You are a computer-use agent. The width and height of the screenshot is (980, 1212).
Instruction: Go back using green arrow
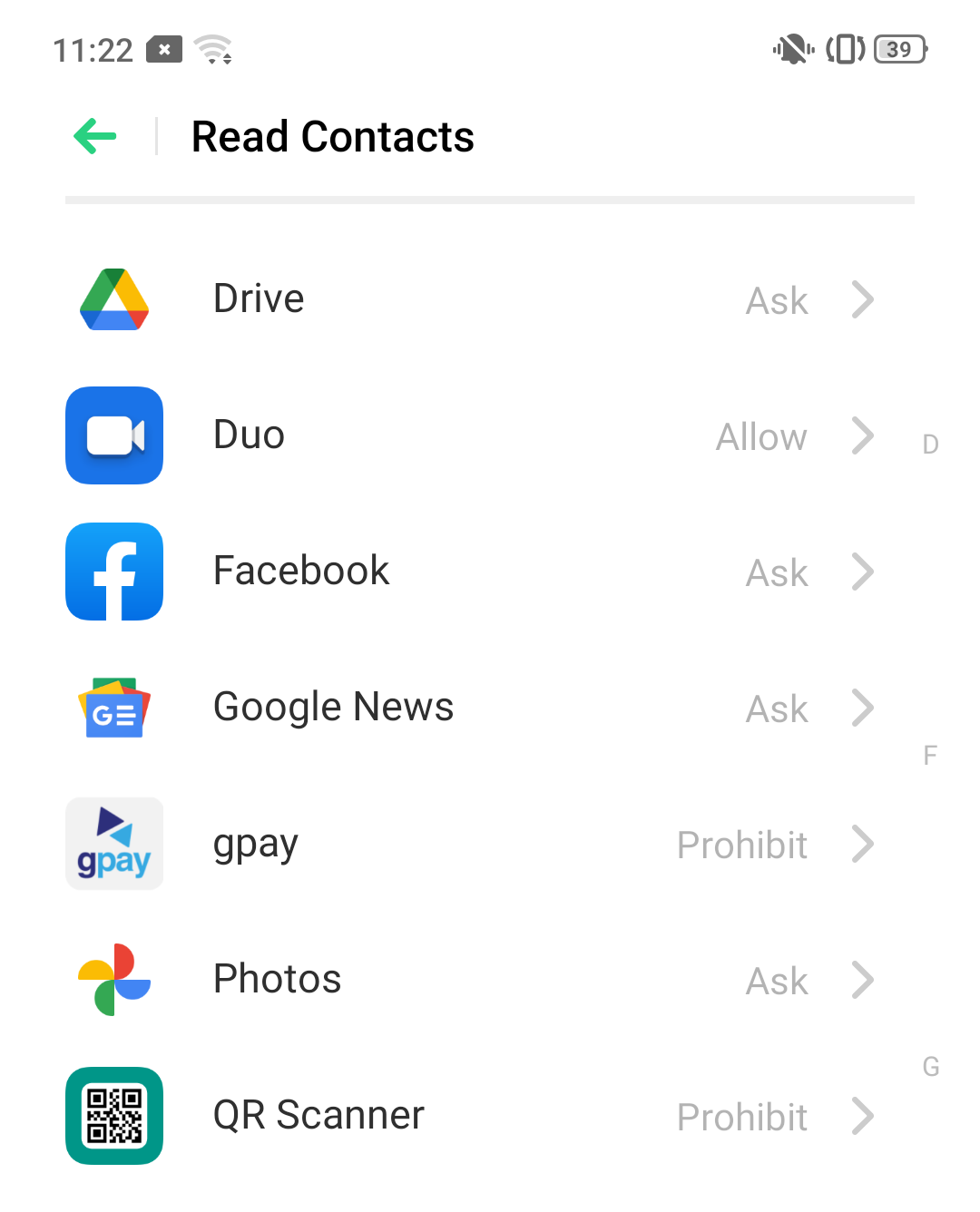click(94, 136)
